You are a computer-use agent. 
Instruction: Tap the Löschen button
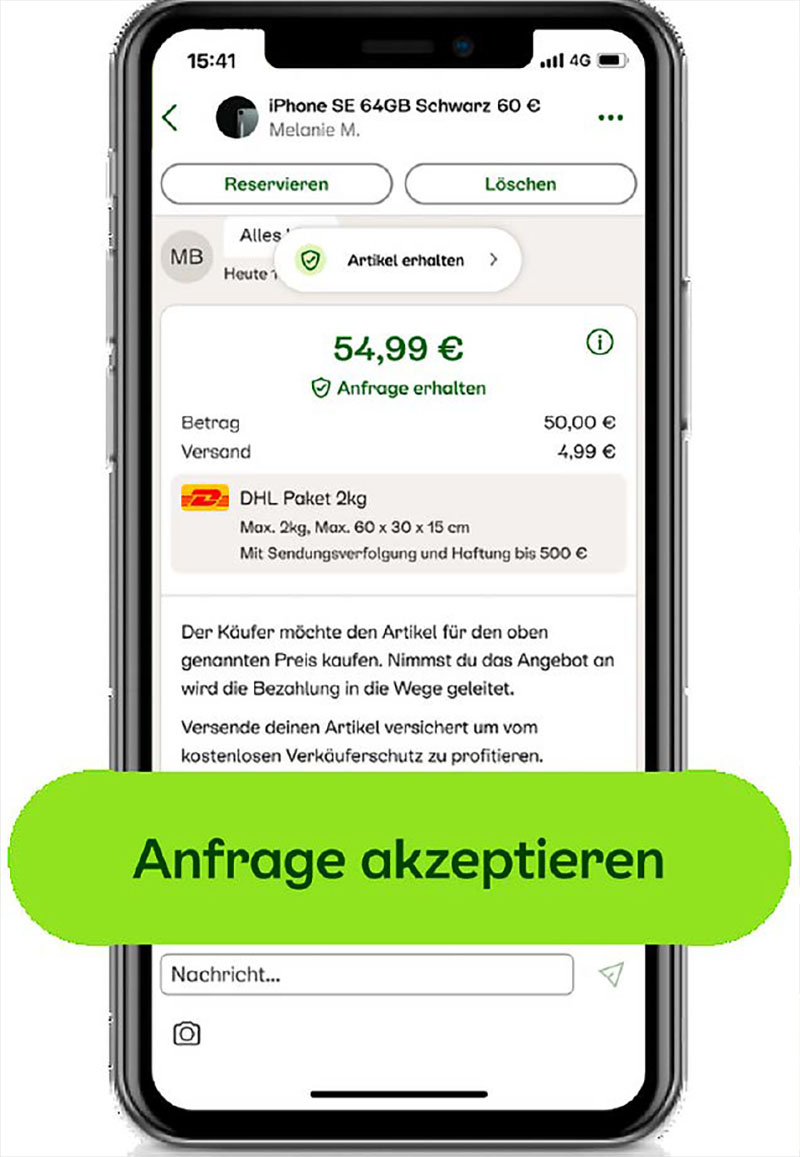point(521,184)
